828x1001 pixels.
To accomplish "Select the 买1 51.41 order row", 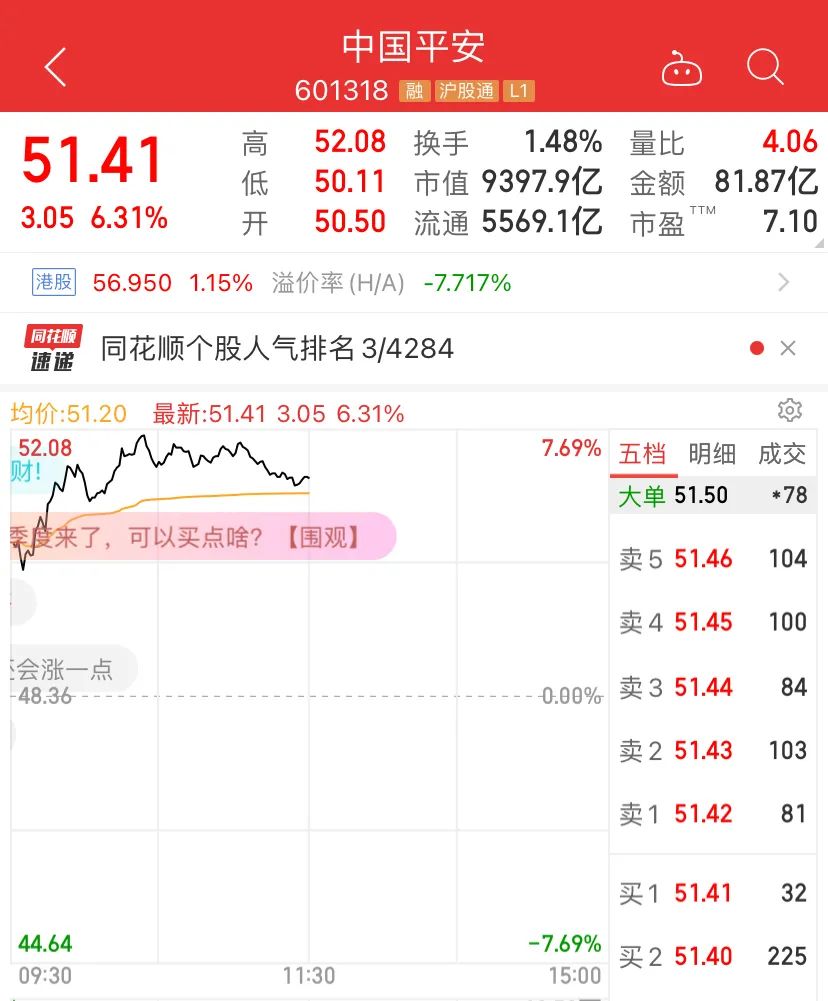I will [713, 892].
